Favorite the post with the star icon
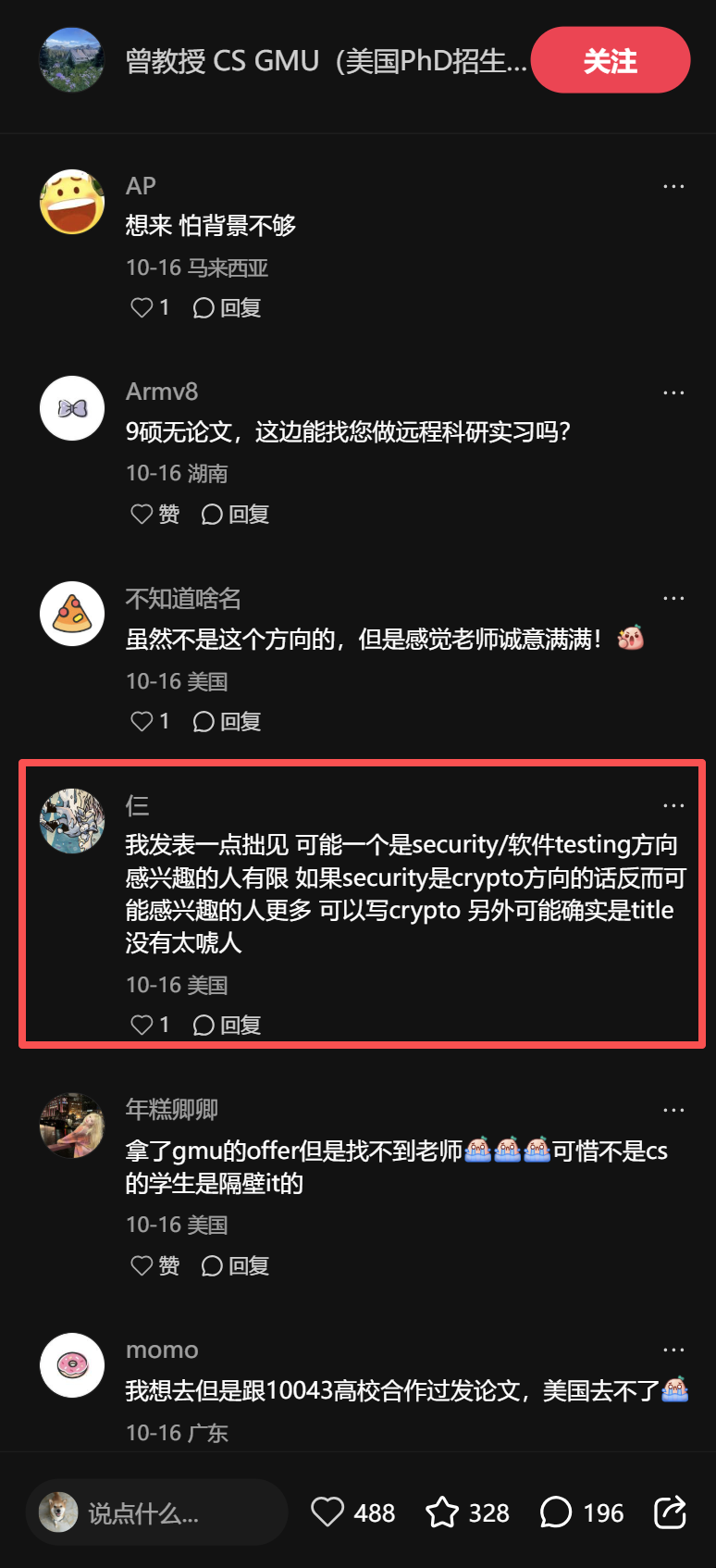716x1568 pixels. point(442,1512)
